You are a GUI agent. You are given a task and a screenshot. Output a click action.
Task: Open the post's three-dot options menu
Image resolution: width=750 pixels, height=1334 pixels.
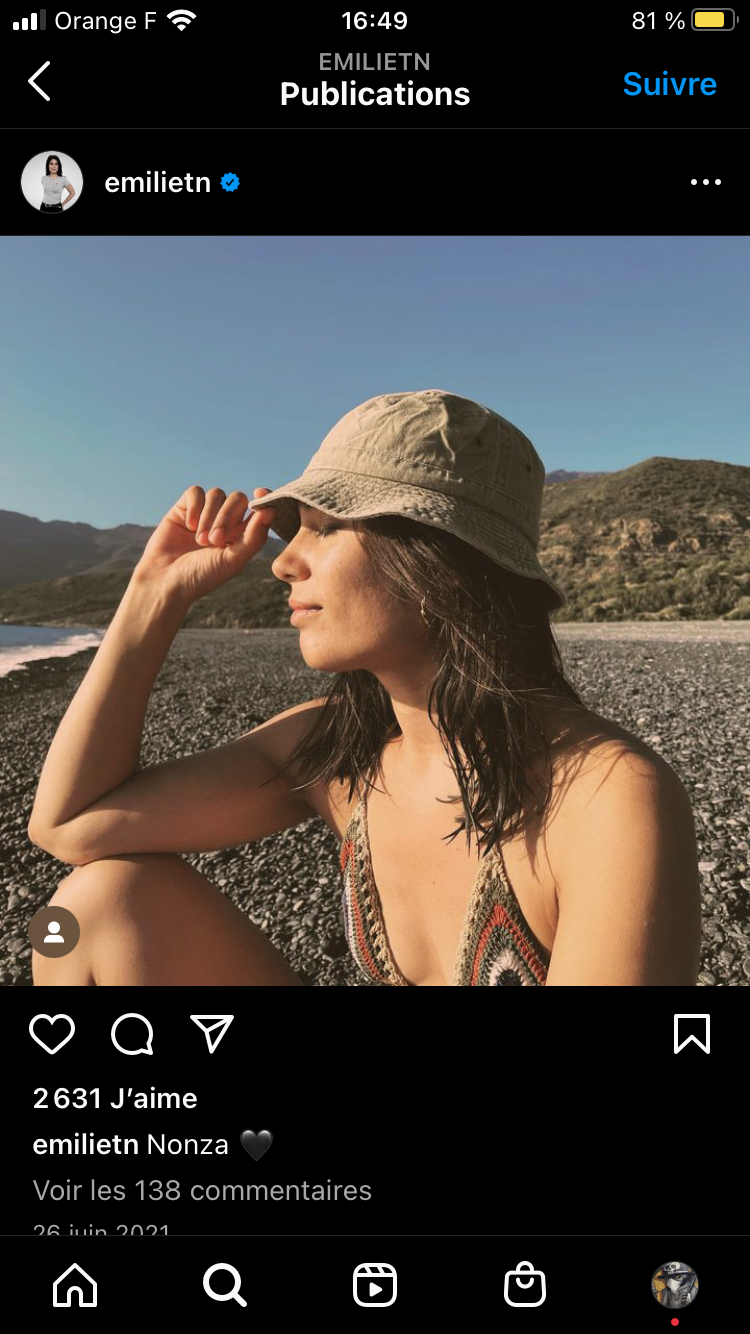point(705,182)
